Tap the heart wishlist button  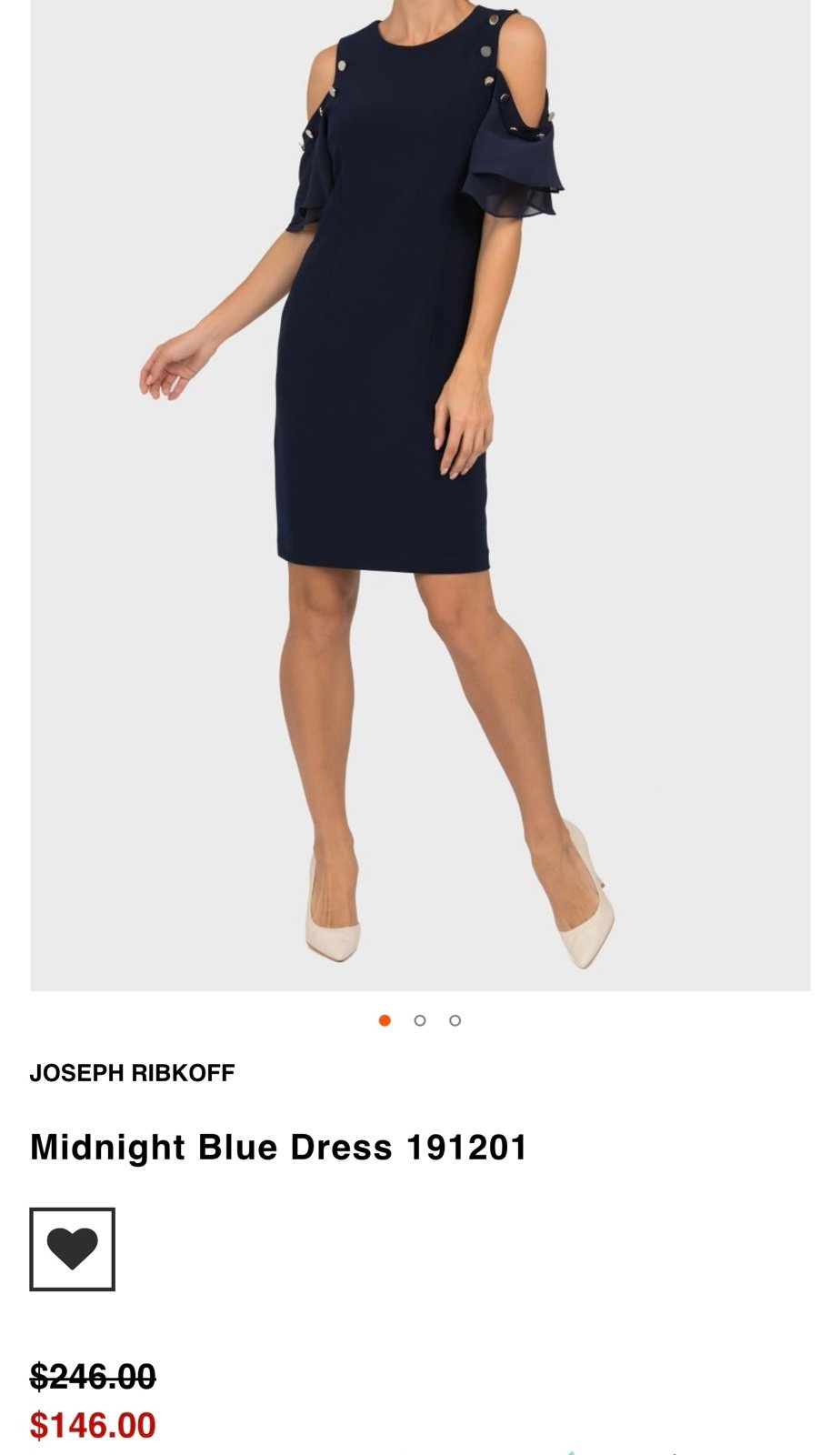click(72, 1249)
